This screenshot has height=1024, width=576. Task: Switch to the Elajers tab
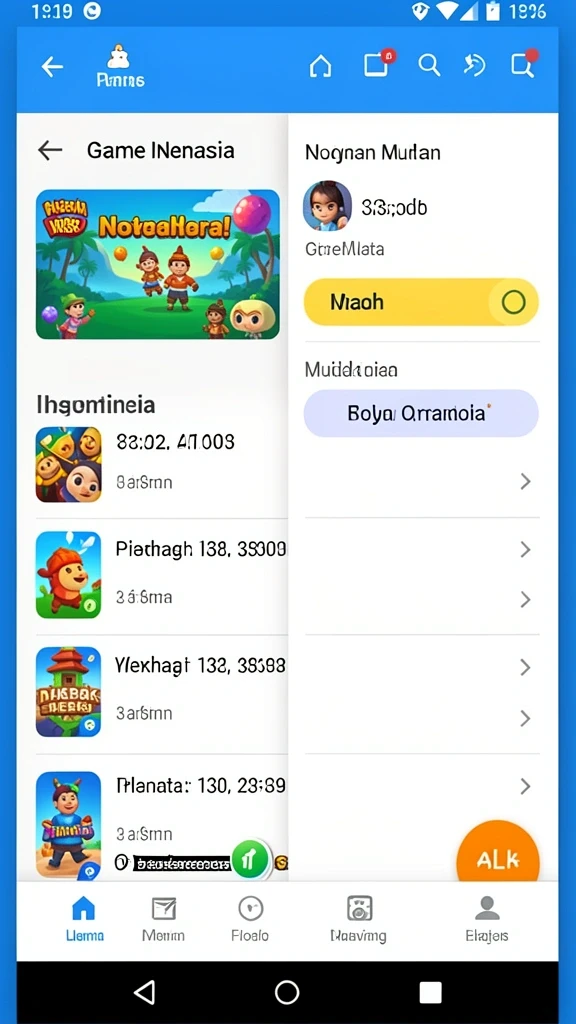point(487,920)
